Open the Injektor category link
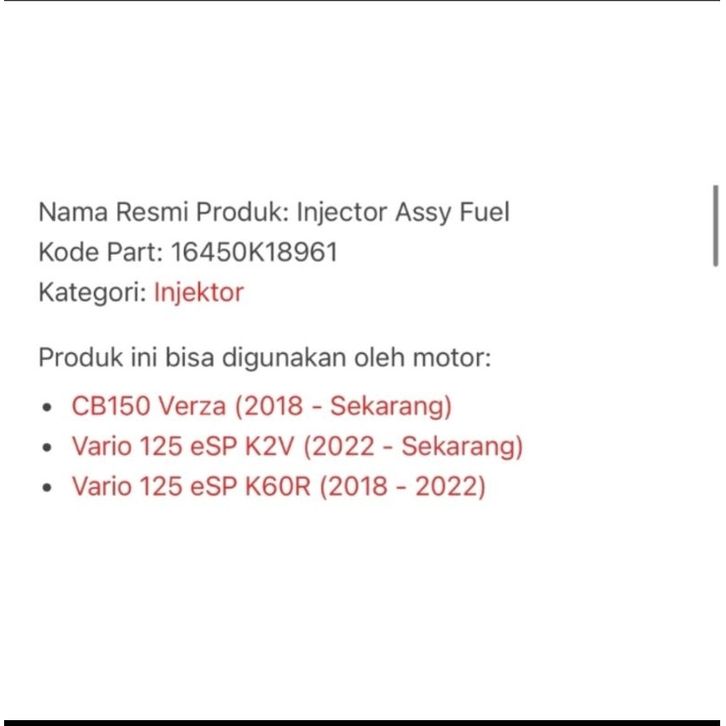 point(198,293)
